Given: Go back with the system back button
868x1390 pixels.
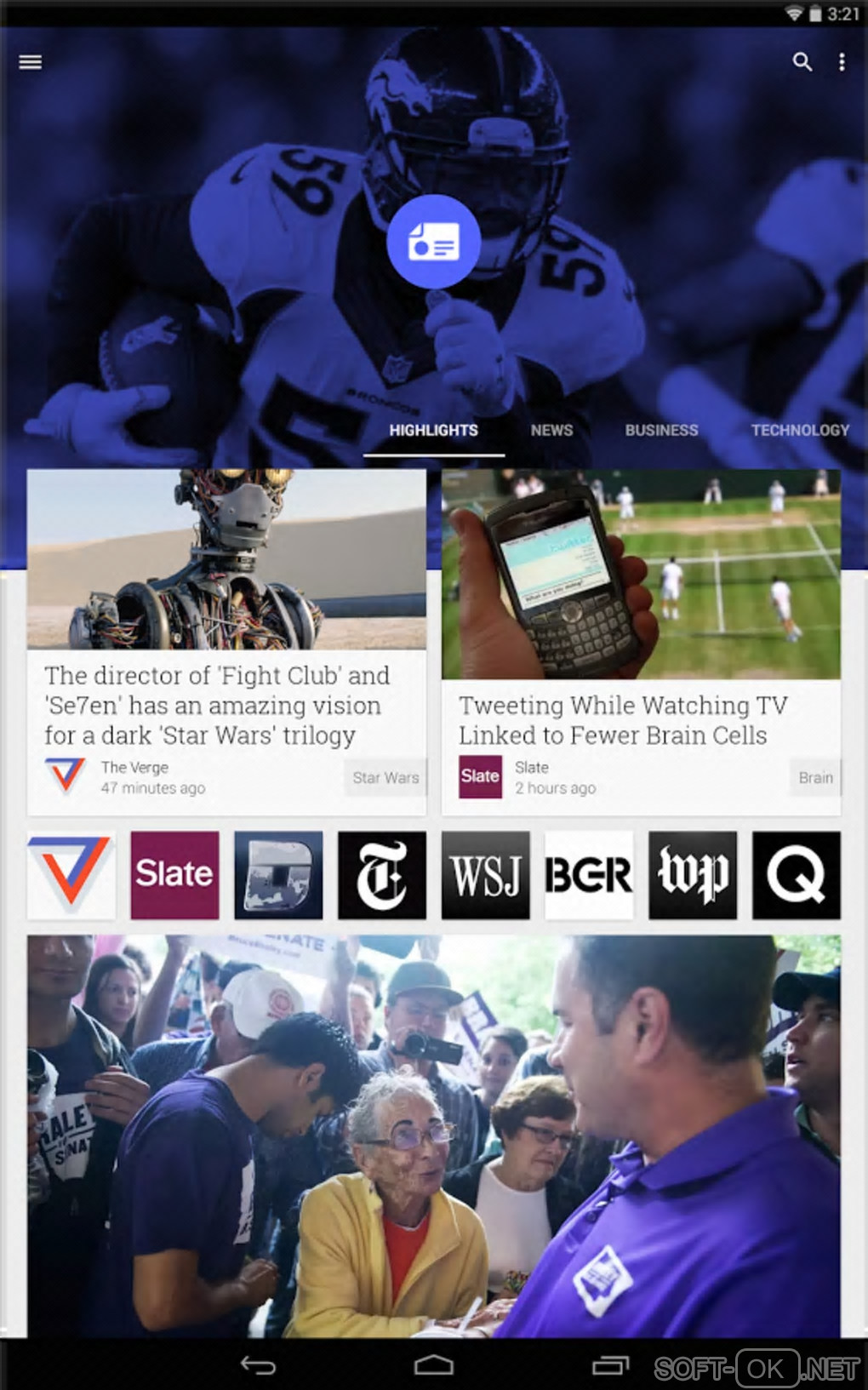Looking at the screenshot, I should click(258, 1365).
